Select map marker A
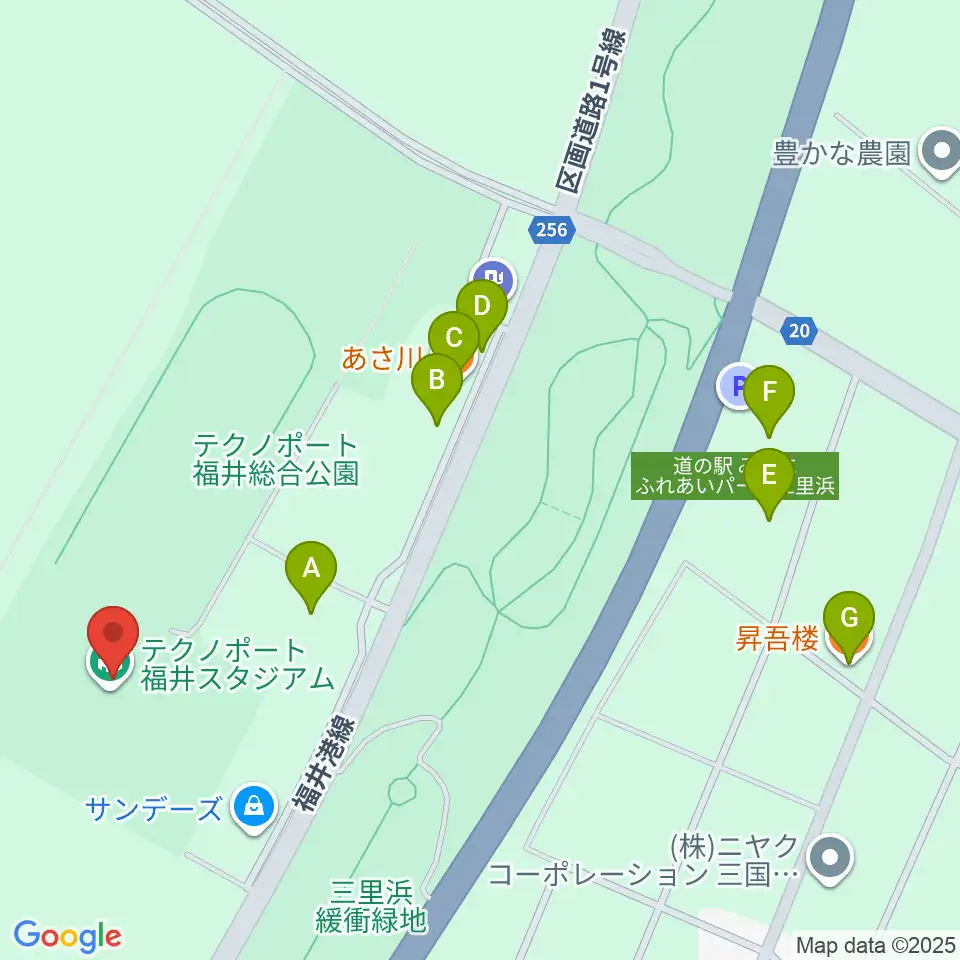The height and width of the screenshot is (960, 960). [x=311, y=570]
